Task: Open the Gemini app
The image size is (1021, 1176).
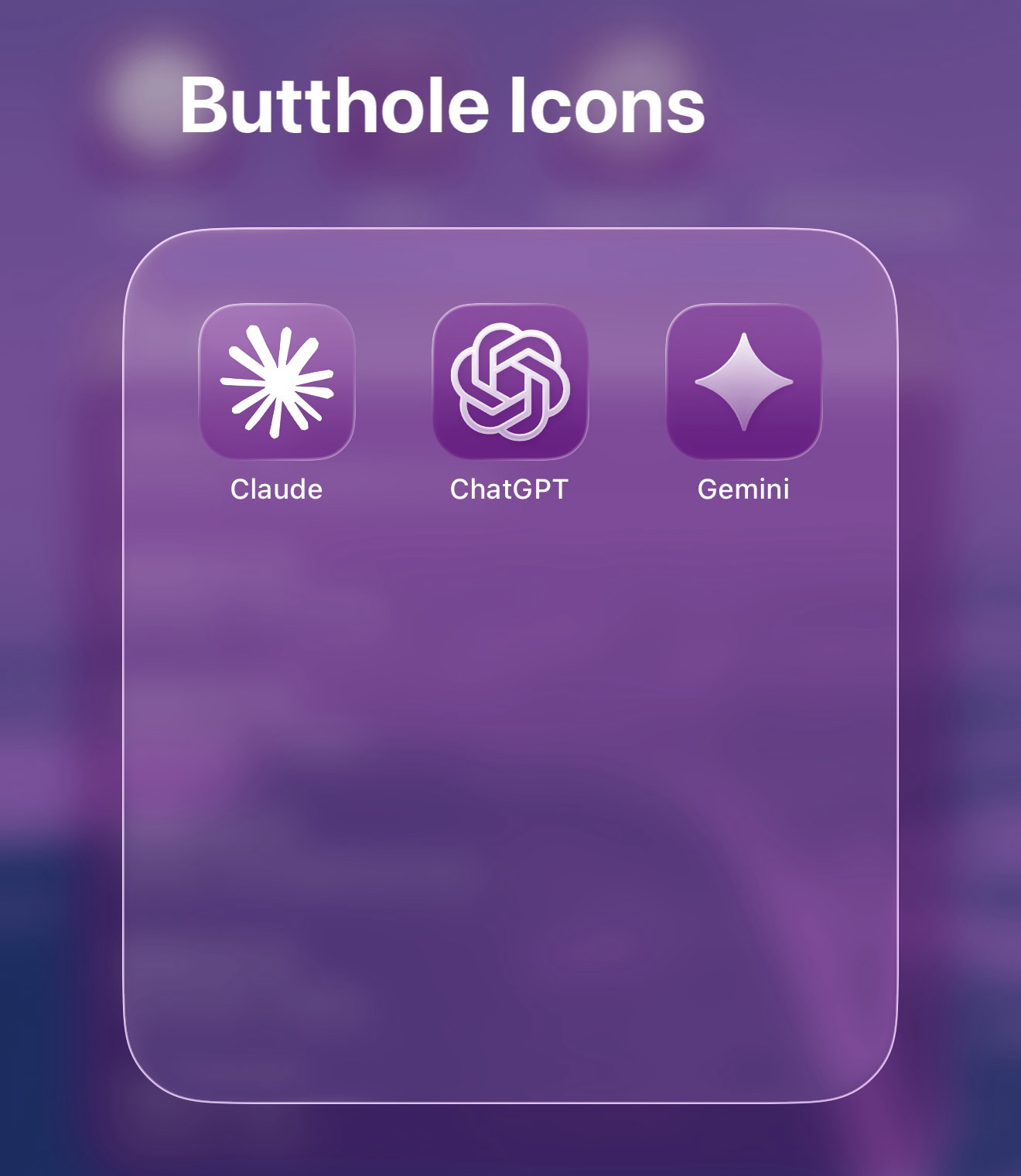Action: tap(743, 381)
